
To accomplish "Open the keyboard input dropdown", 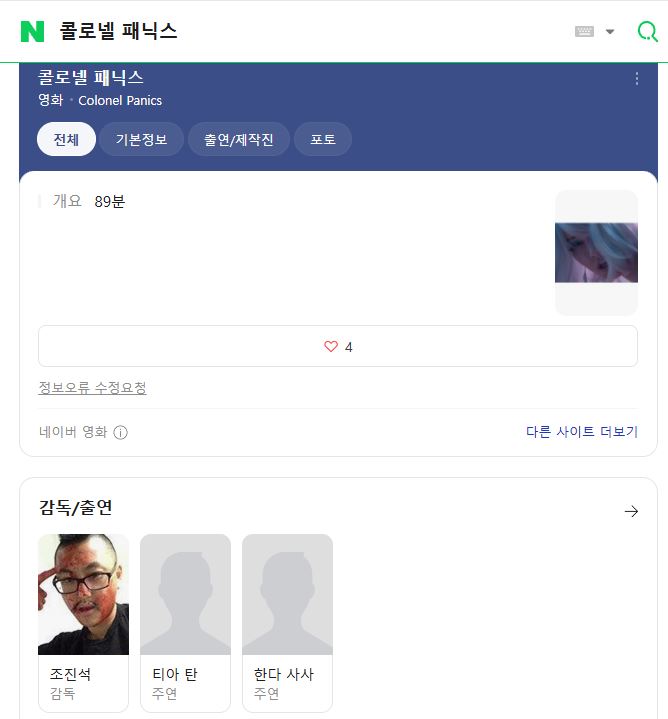I will click(x=595, y=32).
